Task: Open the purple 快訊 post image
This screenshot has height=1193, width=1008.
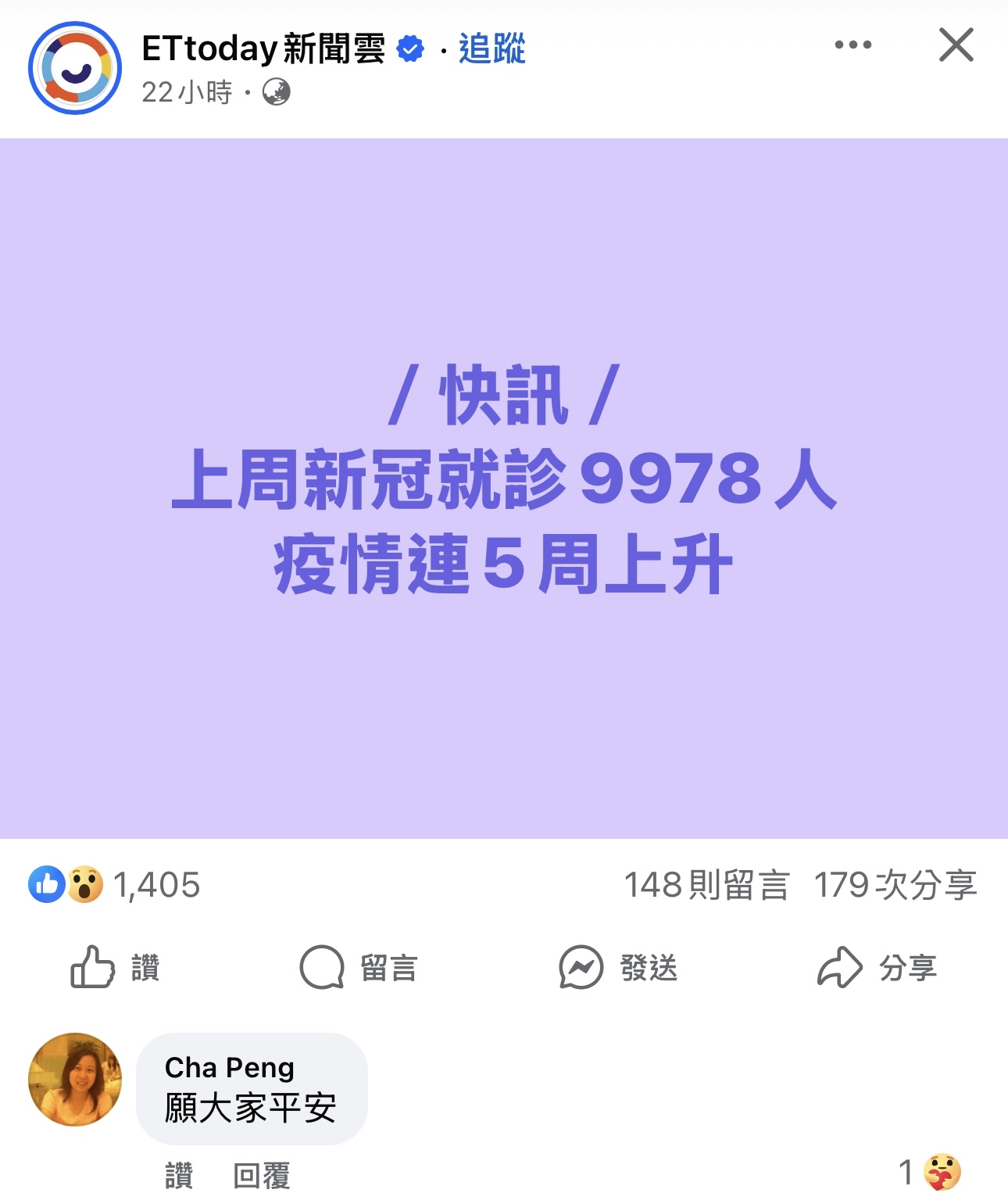Action: click(x=504, y=489)
